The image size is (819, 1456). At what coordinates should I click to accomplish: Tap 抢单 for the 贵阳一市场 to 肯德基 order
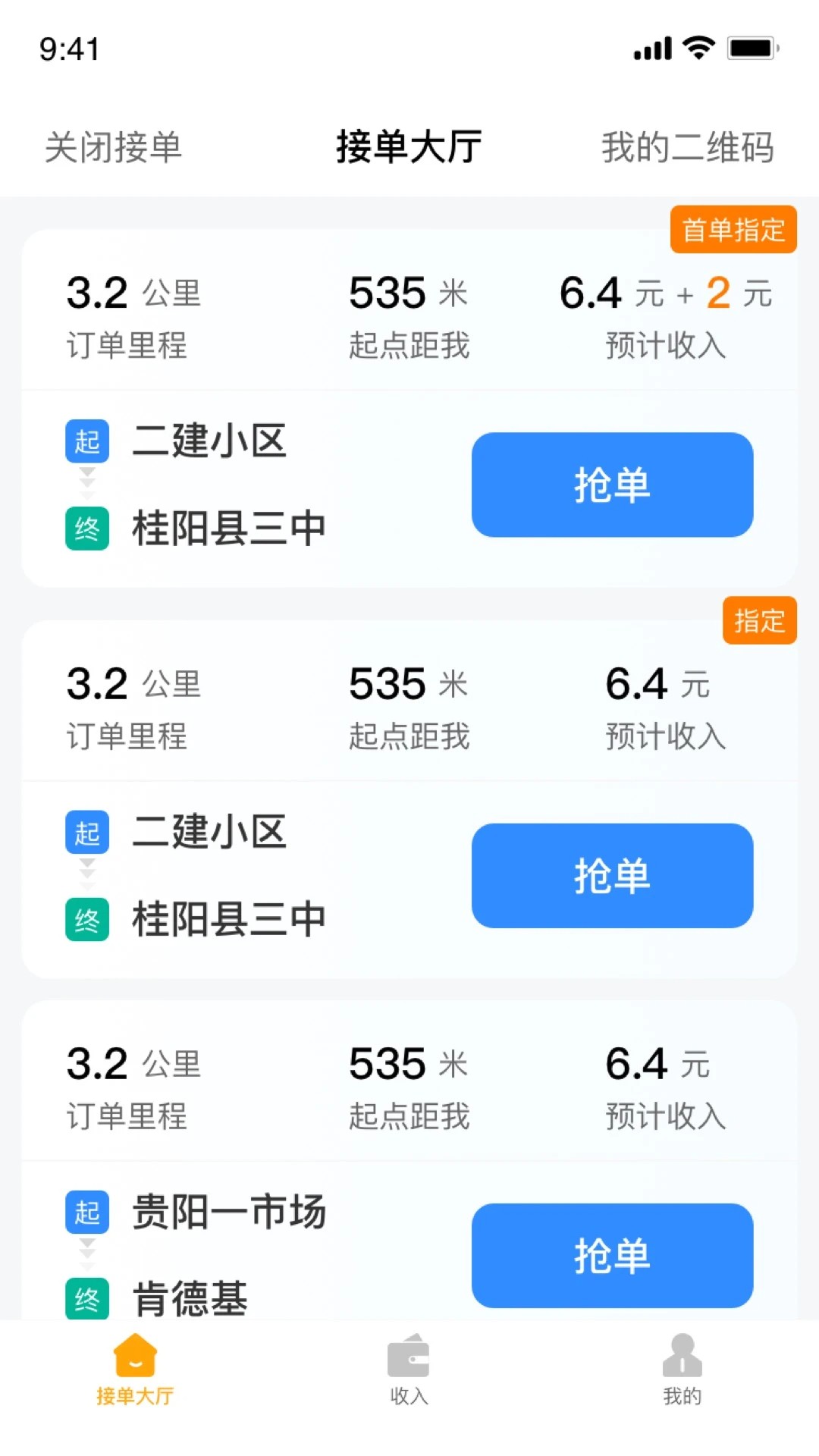click(x=612, y=1255)
